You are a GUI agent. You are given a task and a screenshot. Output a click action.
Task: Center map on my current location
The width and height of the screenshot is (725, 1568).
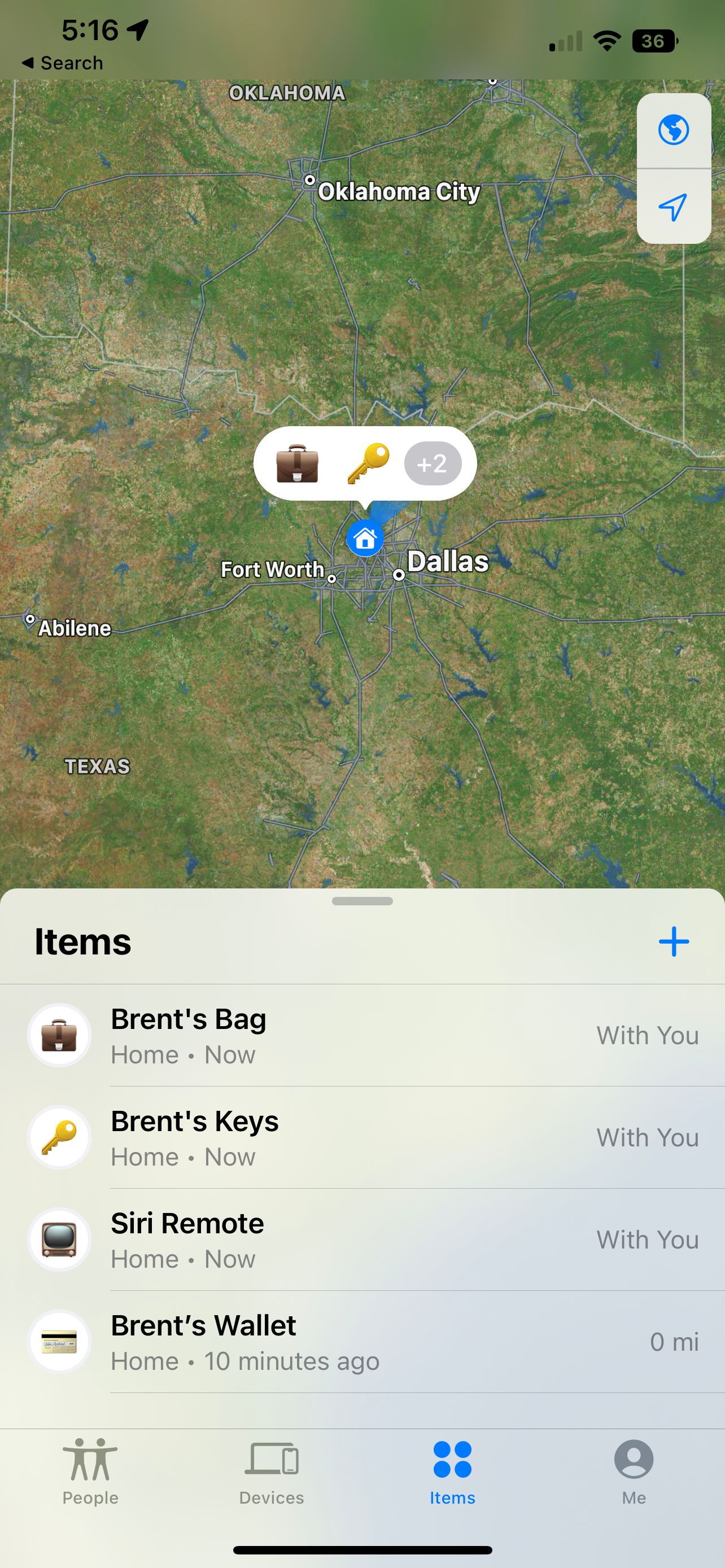(x=673, y=207)
